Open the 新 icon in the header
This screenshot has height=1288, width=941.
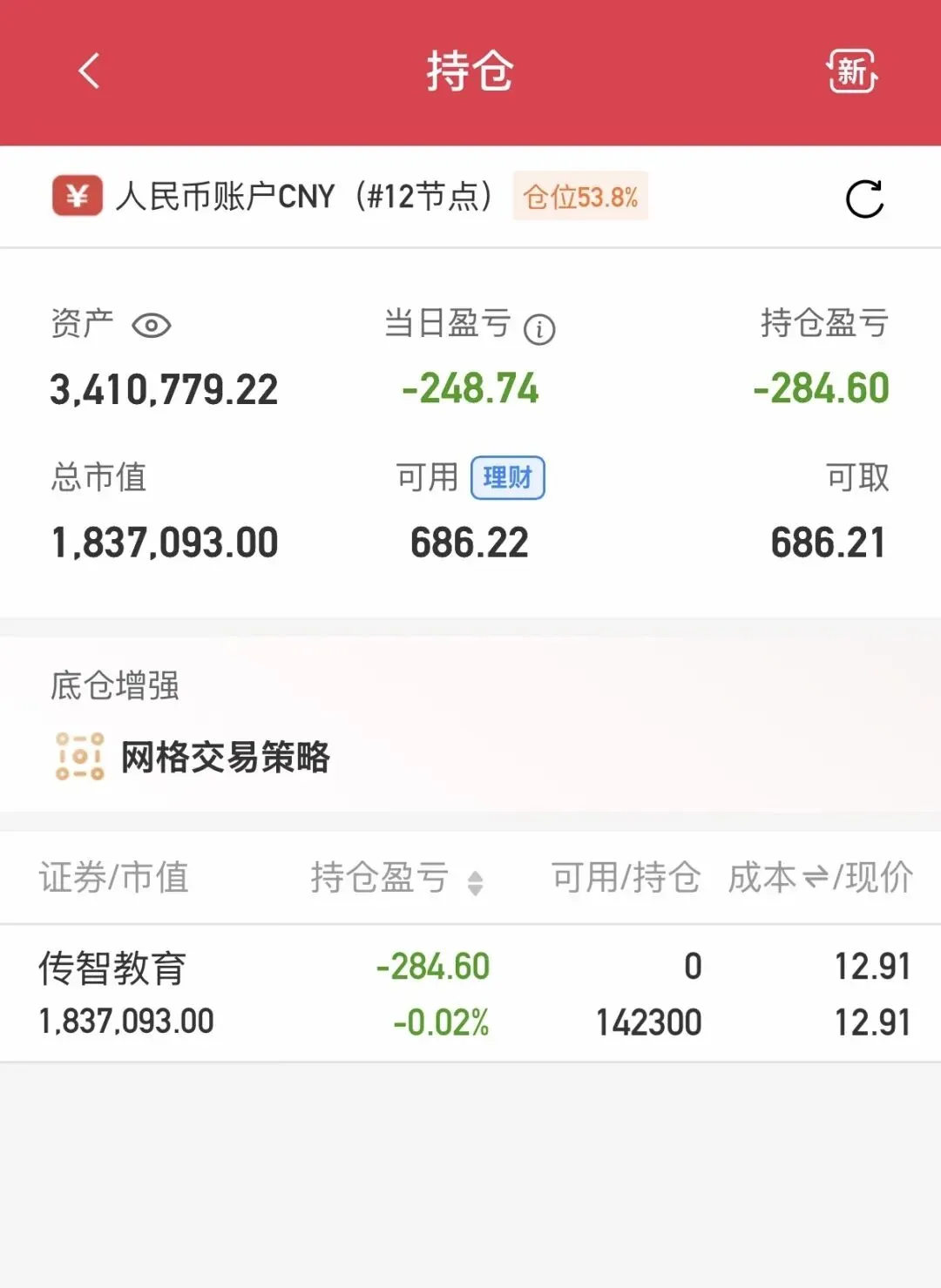tap(851, 71)
